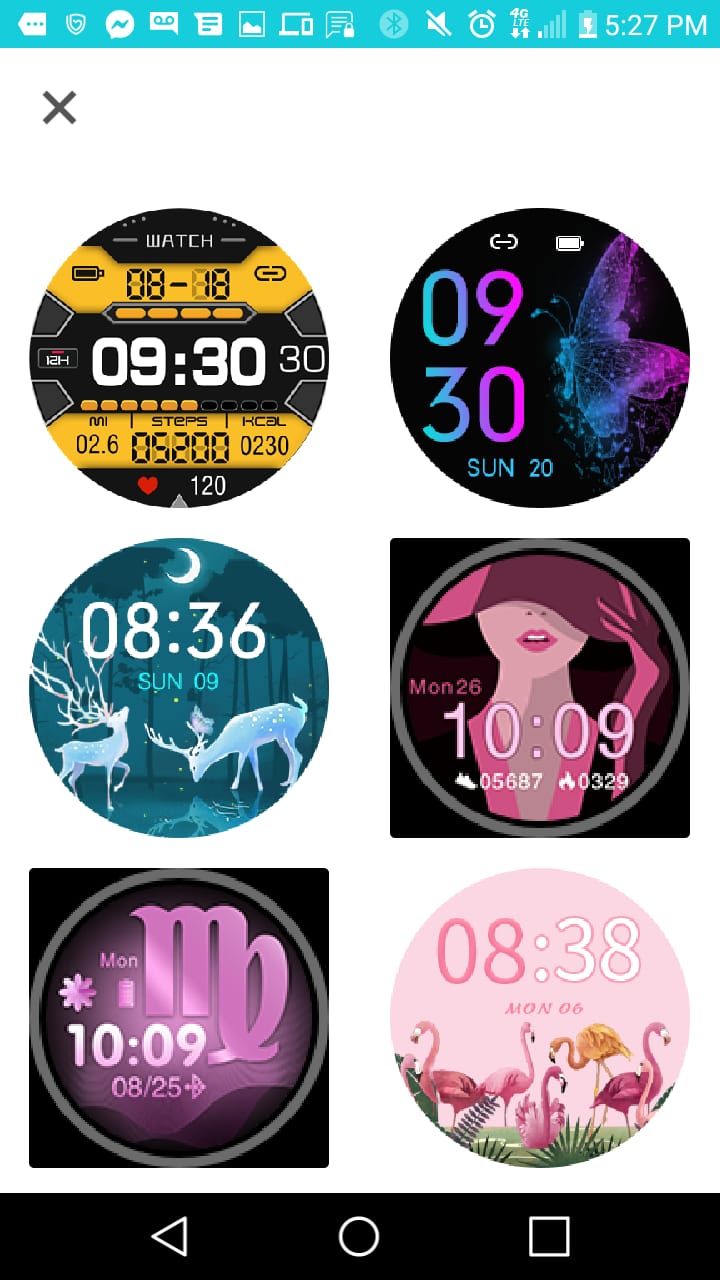
Task: Select the woman in pink hat face
Action: point(540,688)
